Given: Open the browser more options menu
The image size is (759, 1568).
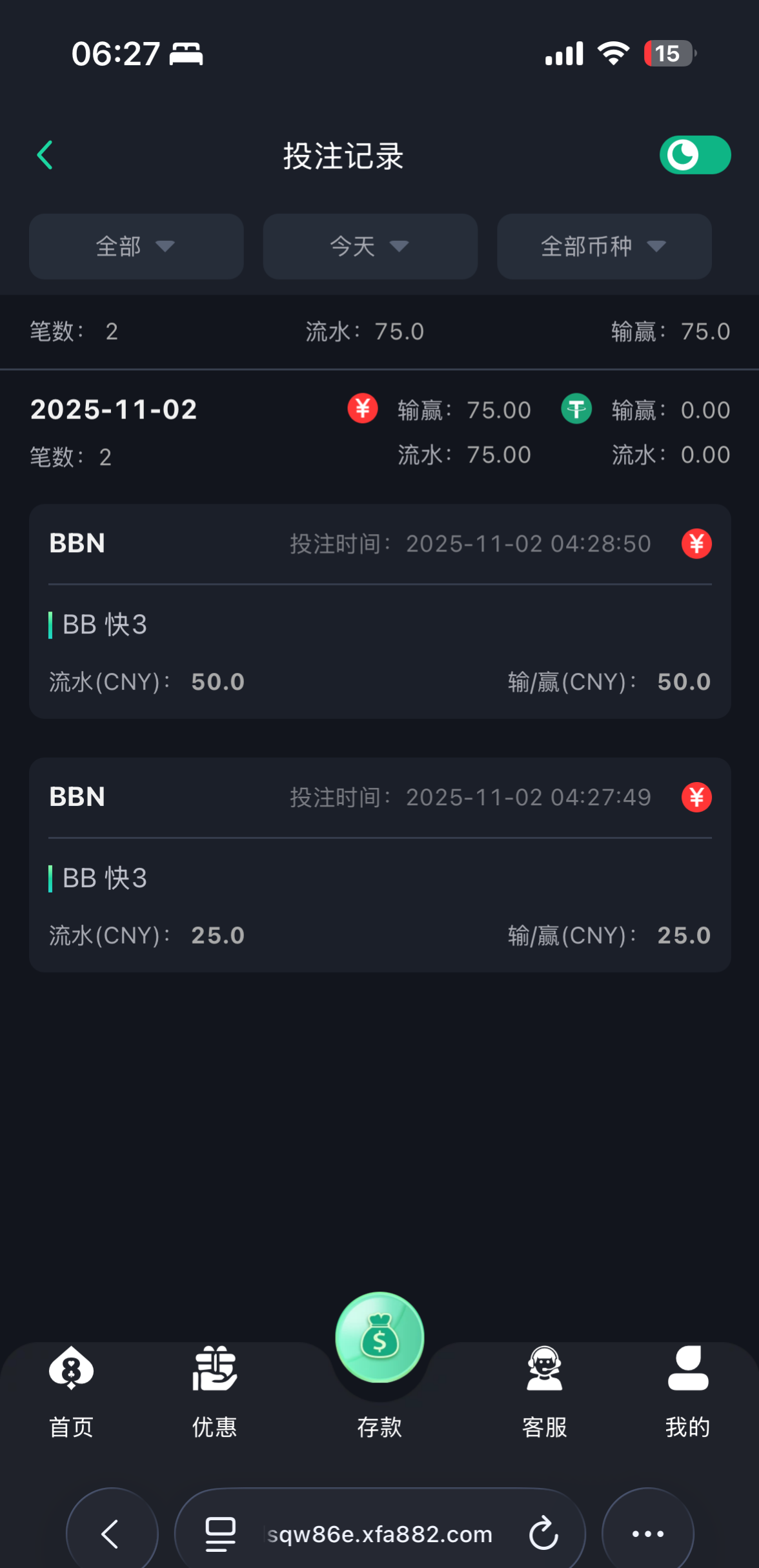Looking at the screenshot, I should [x=647, y=1533].
